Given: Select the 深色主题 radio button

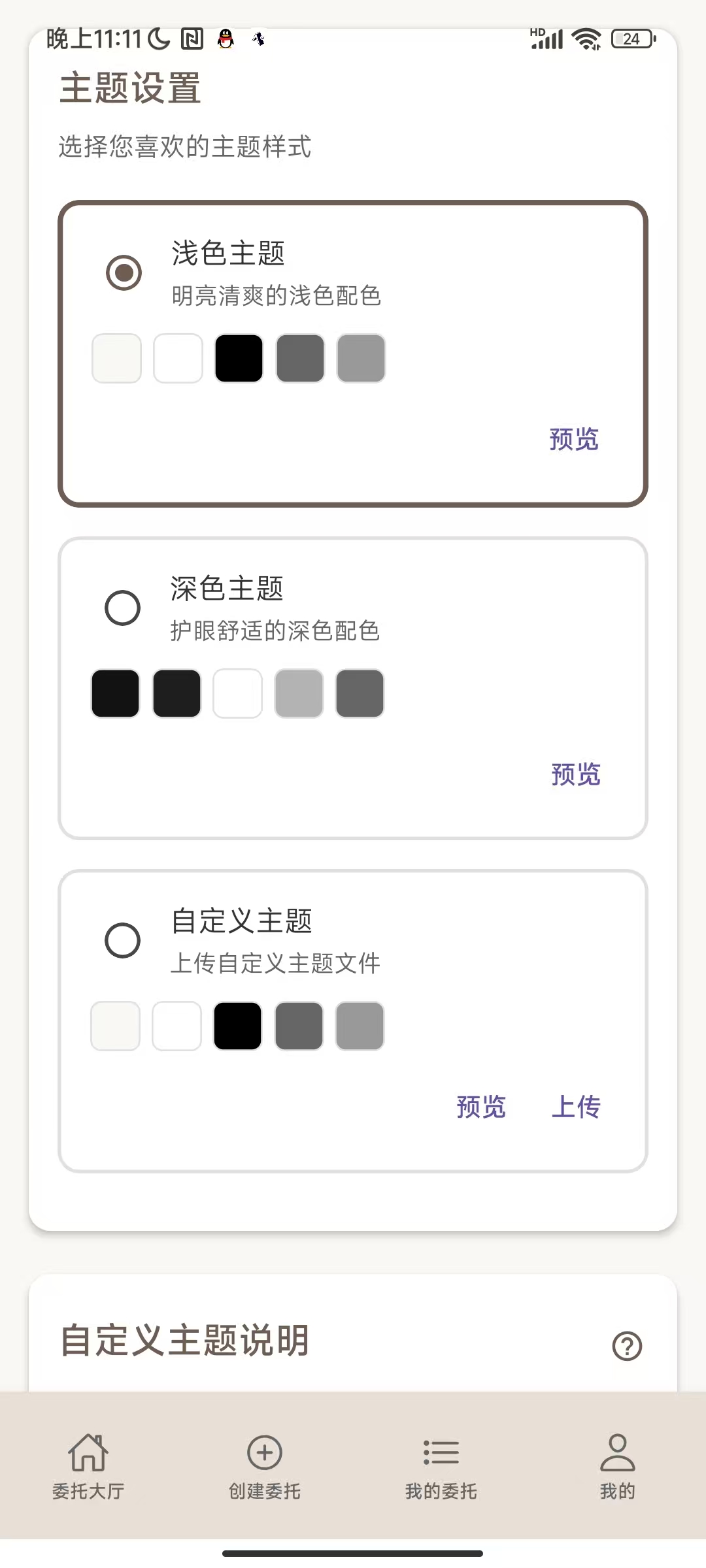Looking at the screenshot, I should [123, 608].
